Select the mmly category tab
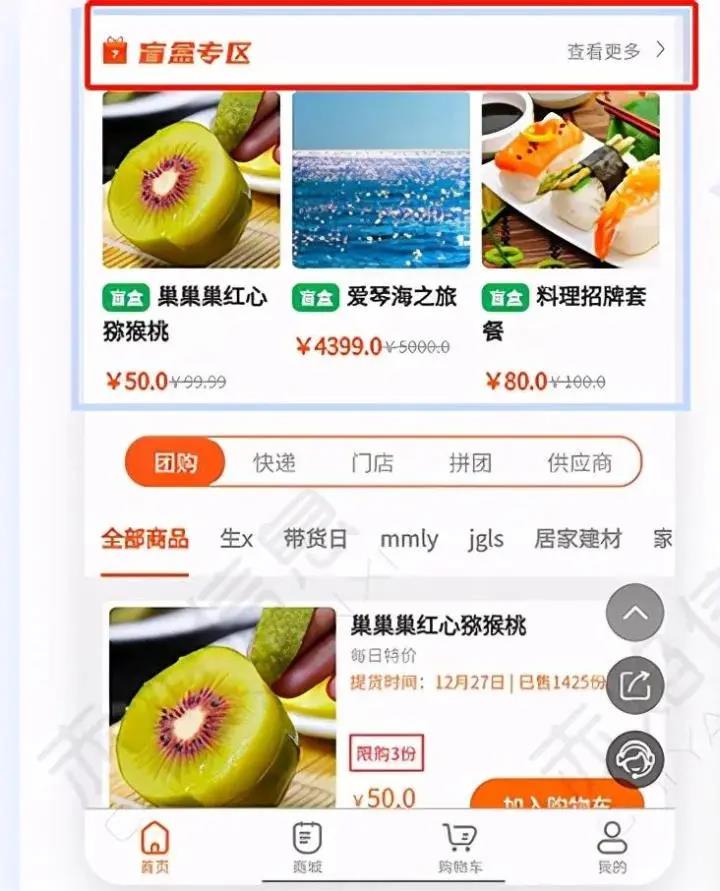The height and width of the screenshot is (891, 720). tap(408, 539)
